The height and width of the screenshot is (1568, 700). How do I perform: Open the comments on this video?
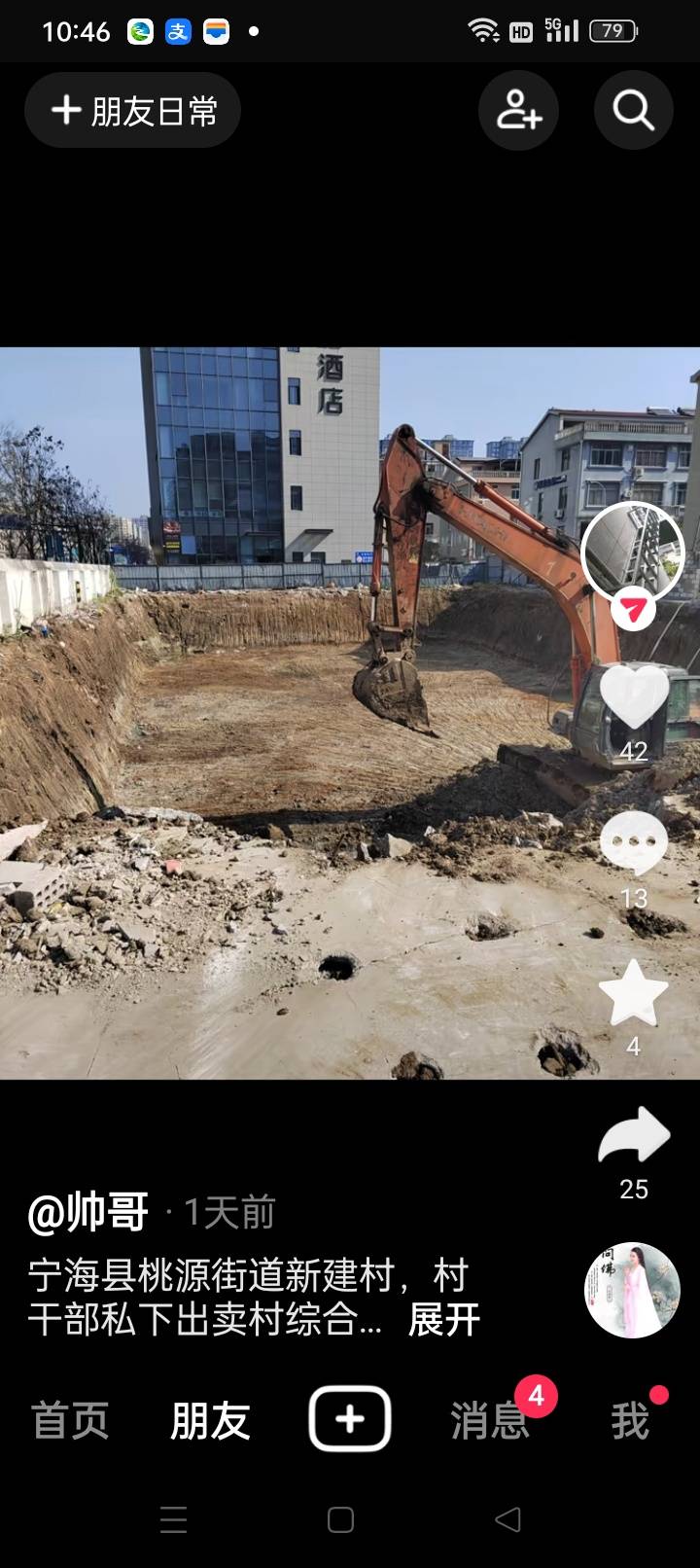pos(634,844)
